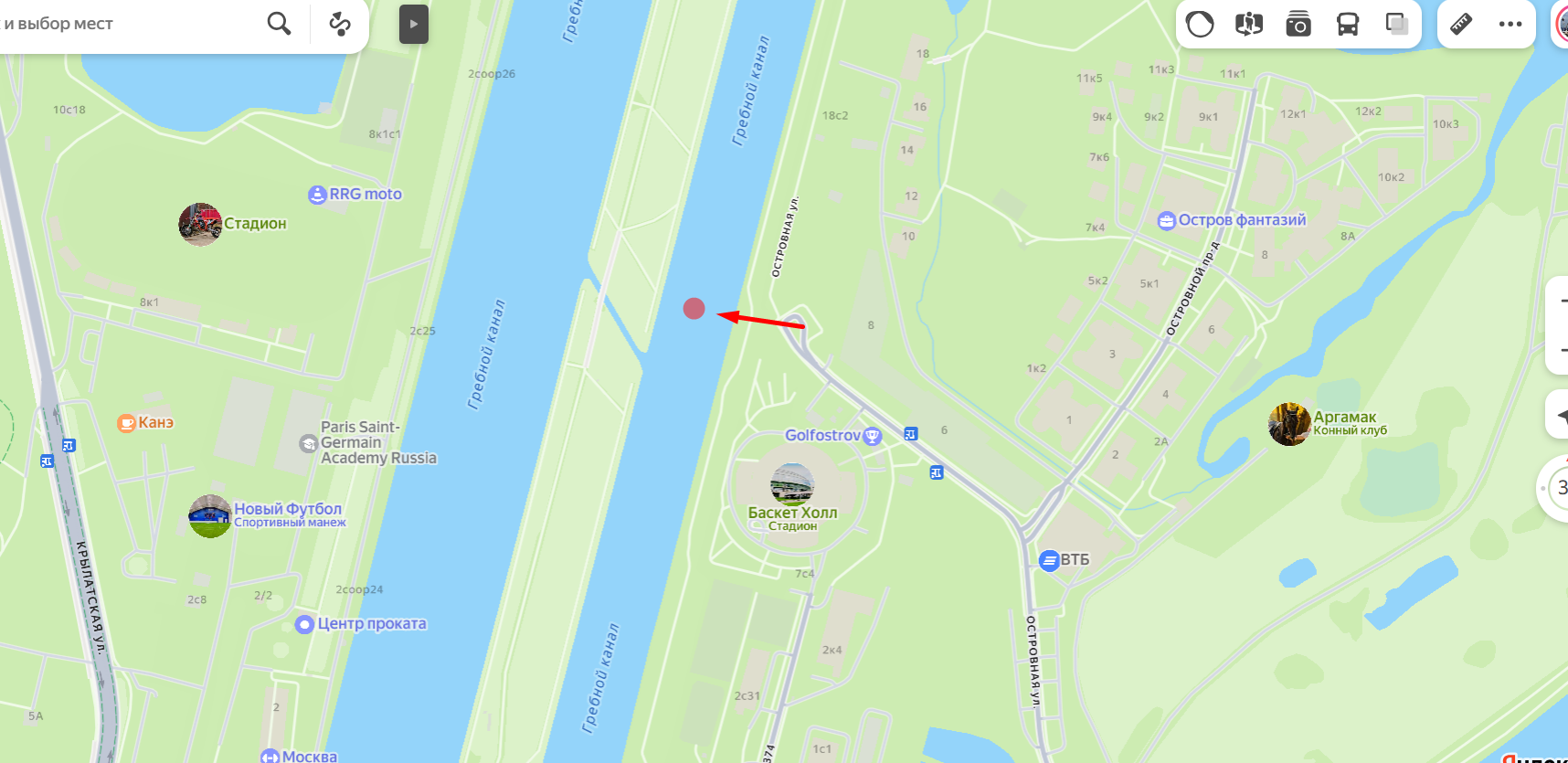Tap the Стадион photo marker
Image resolution: width=1568 pixels, height=763 pixels.
click(x=200, y=225)
